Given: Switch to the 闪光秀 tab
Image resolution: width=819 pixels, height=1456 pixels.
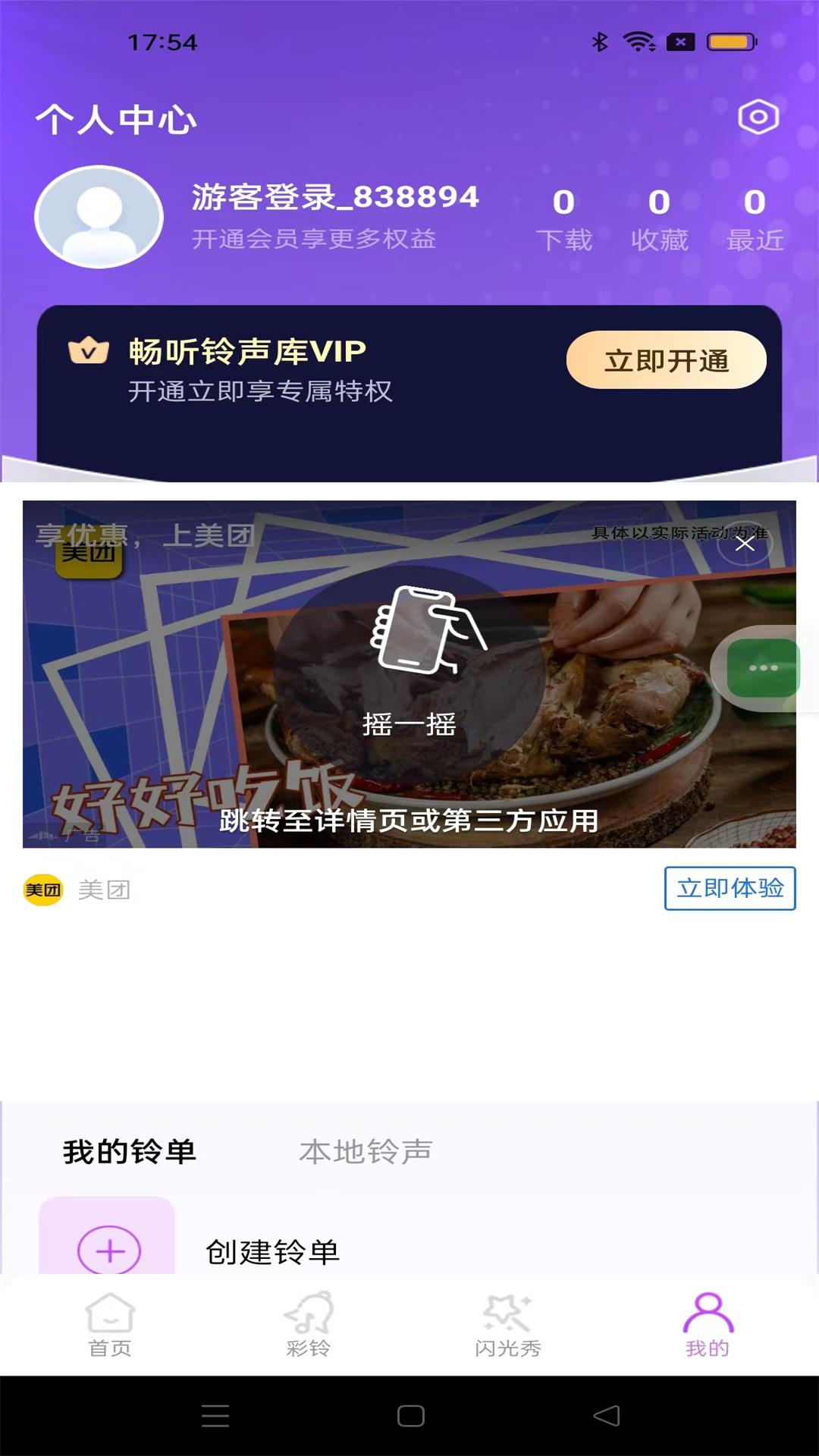Looking at the screenshot, I should pos(507,1324).
